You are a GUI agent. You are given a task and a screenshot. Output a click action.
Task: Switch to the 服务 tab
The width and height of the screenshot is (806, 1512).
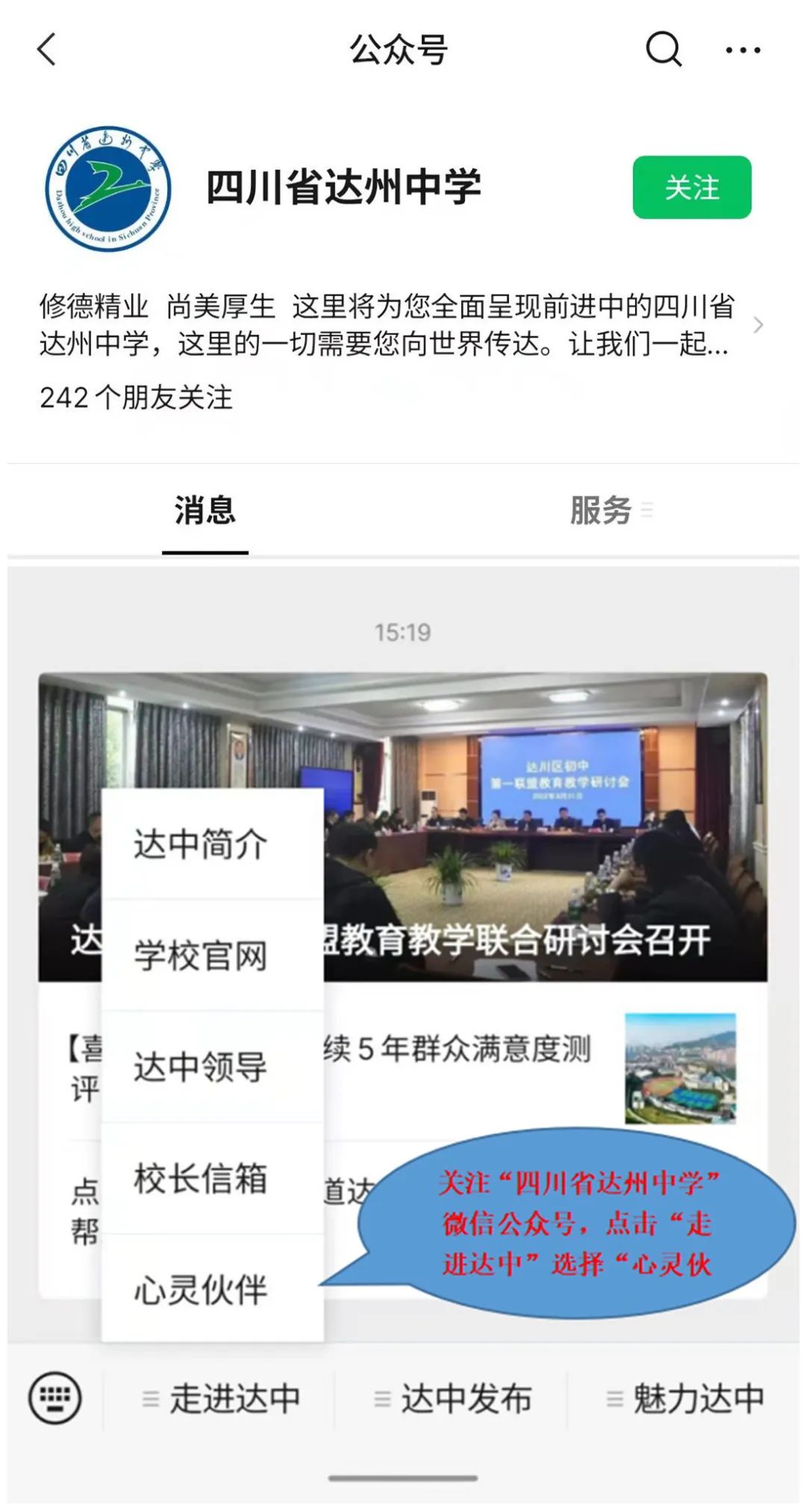pyautogui.click(x=602, y=511)
